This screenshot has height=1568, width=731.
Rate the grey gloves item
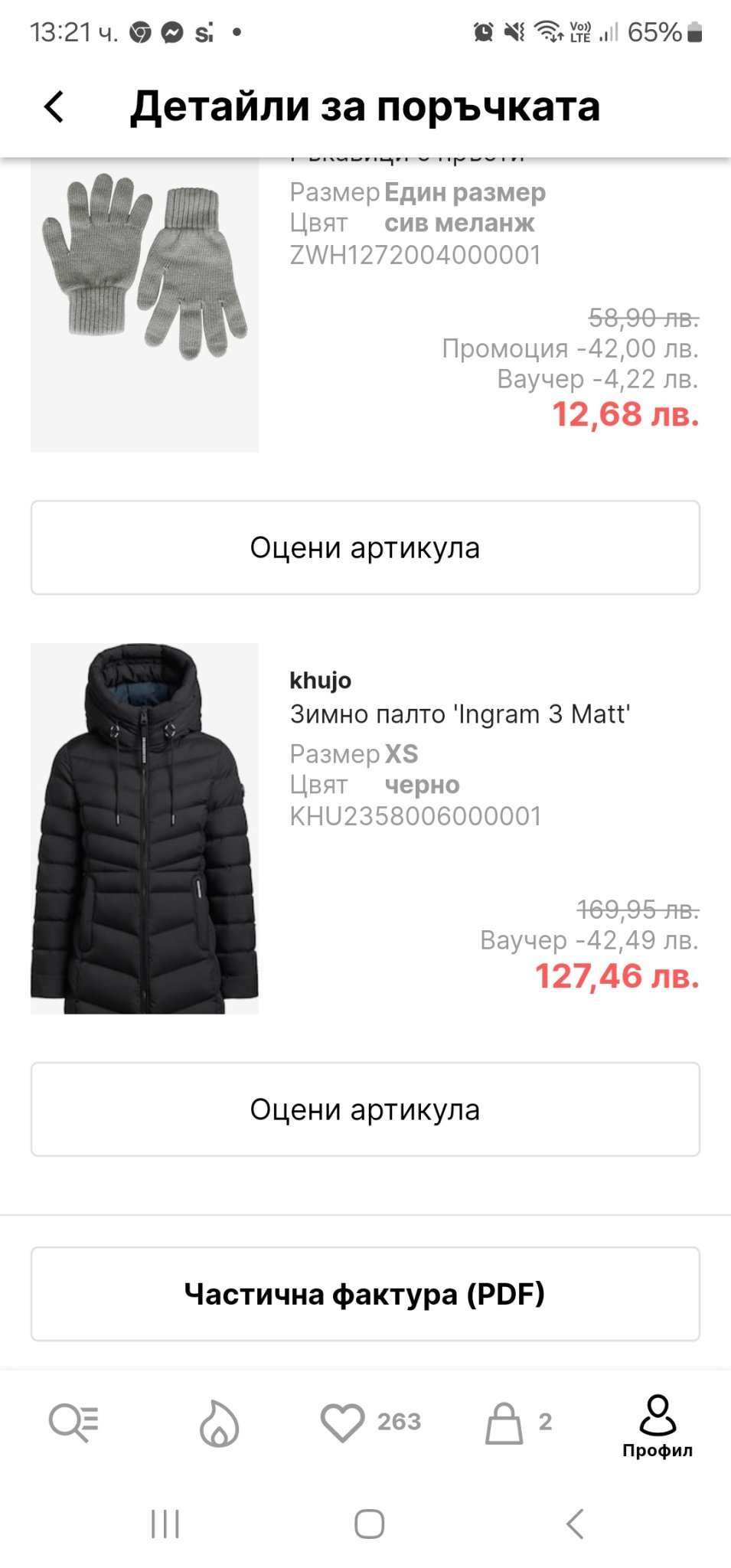pyautogui.click(x=365, y=547)
